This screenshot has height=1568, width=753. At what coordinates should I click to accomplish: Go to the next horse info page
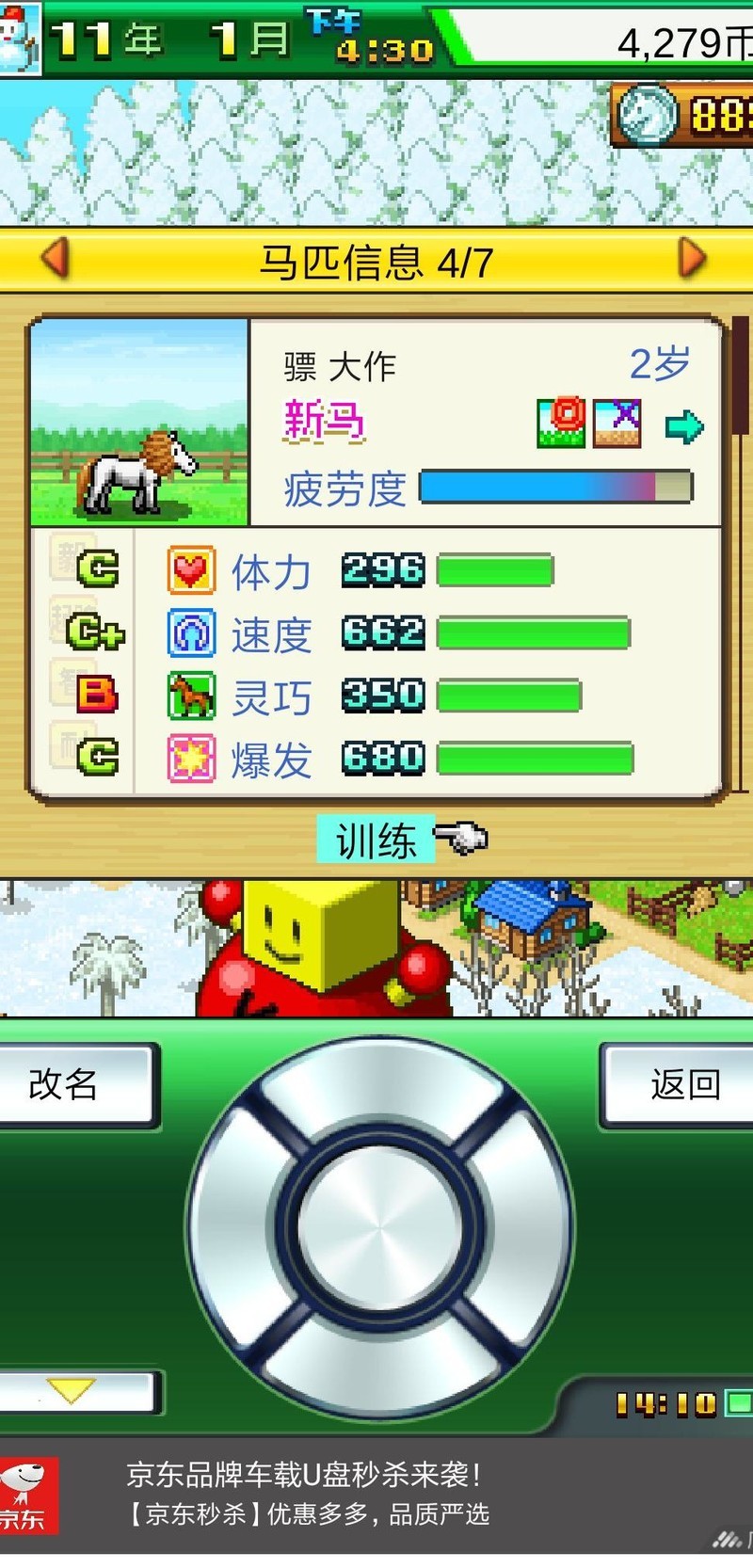692,259
